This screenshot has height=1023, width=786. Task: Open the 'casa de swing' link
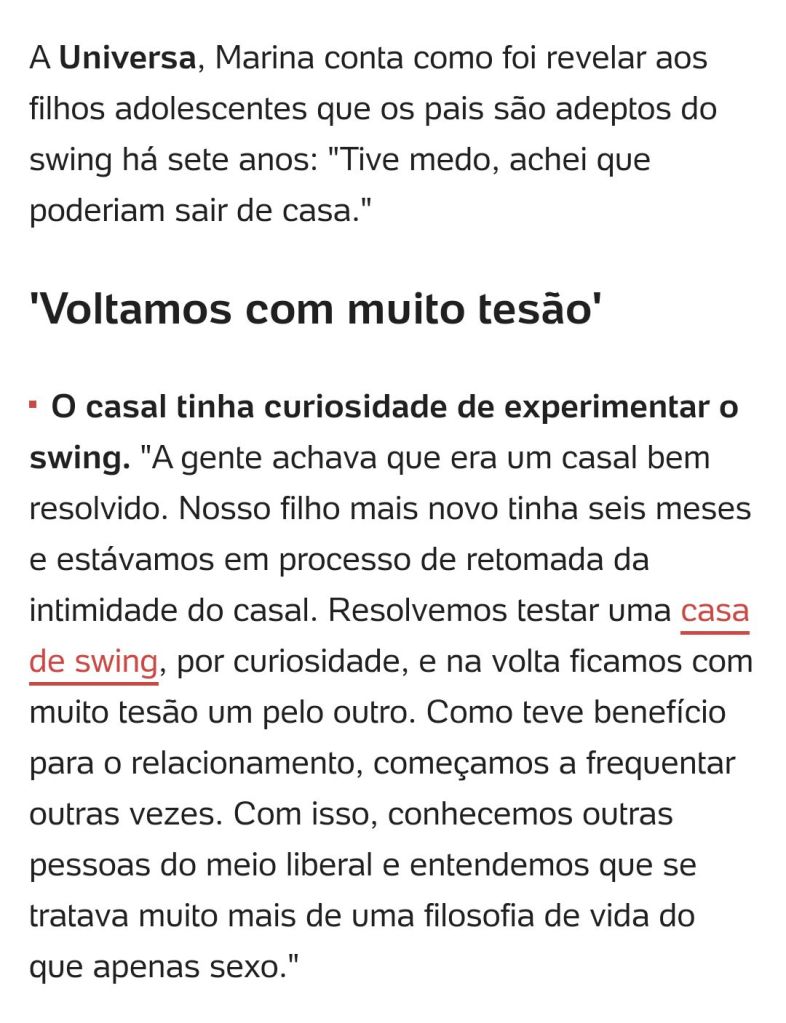[x=714, y=611]
